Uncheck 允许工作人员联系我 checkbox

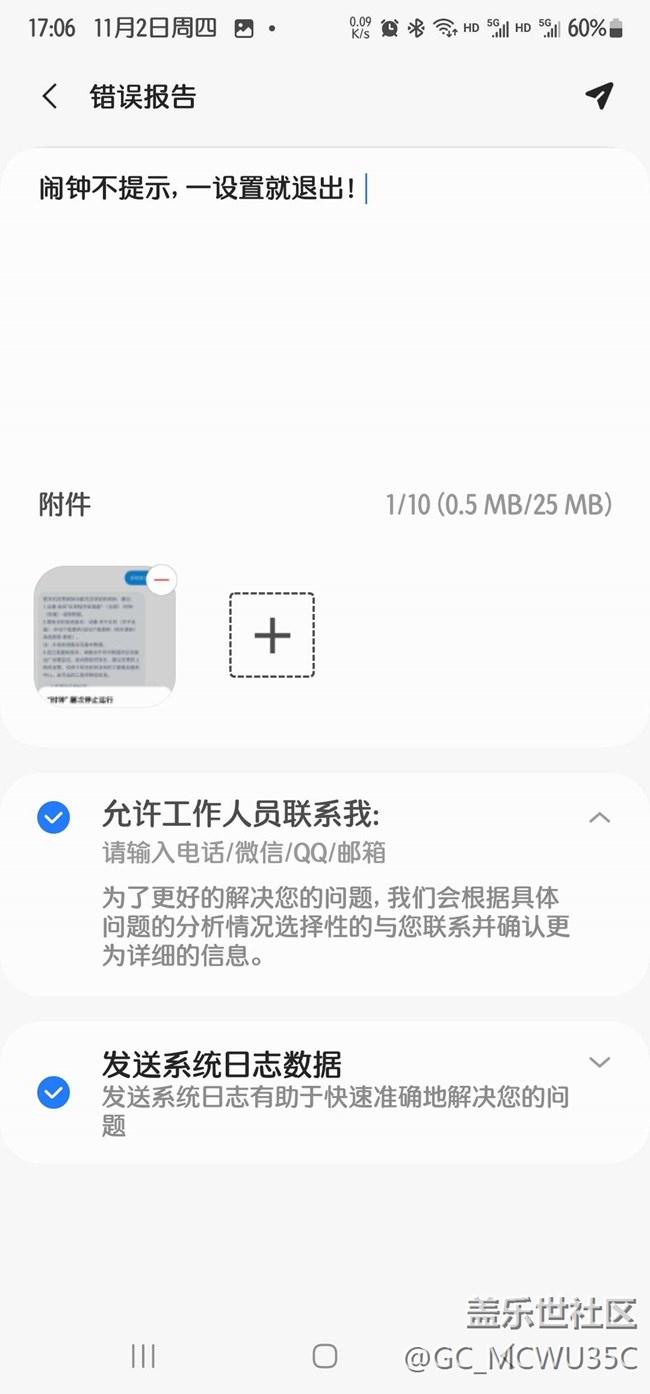pos(53,818)
